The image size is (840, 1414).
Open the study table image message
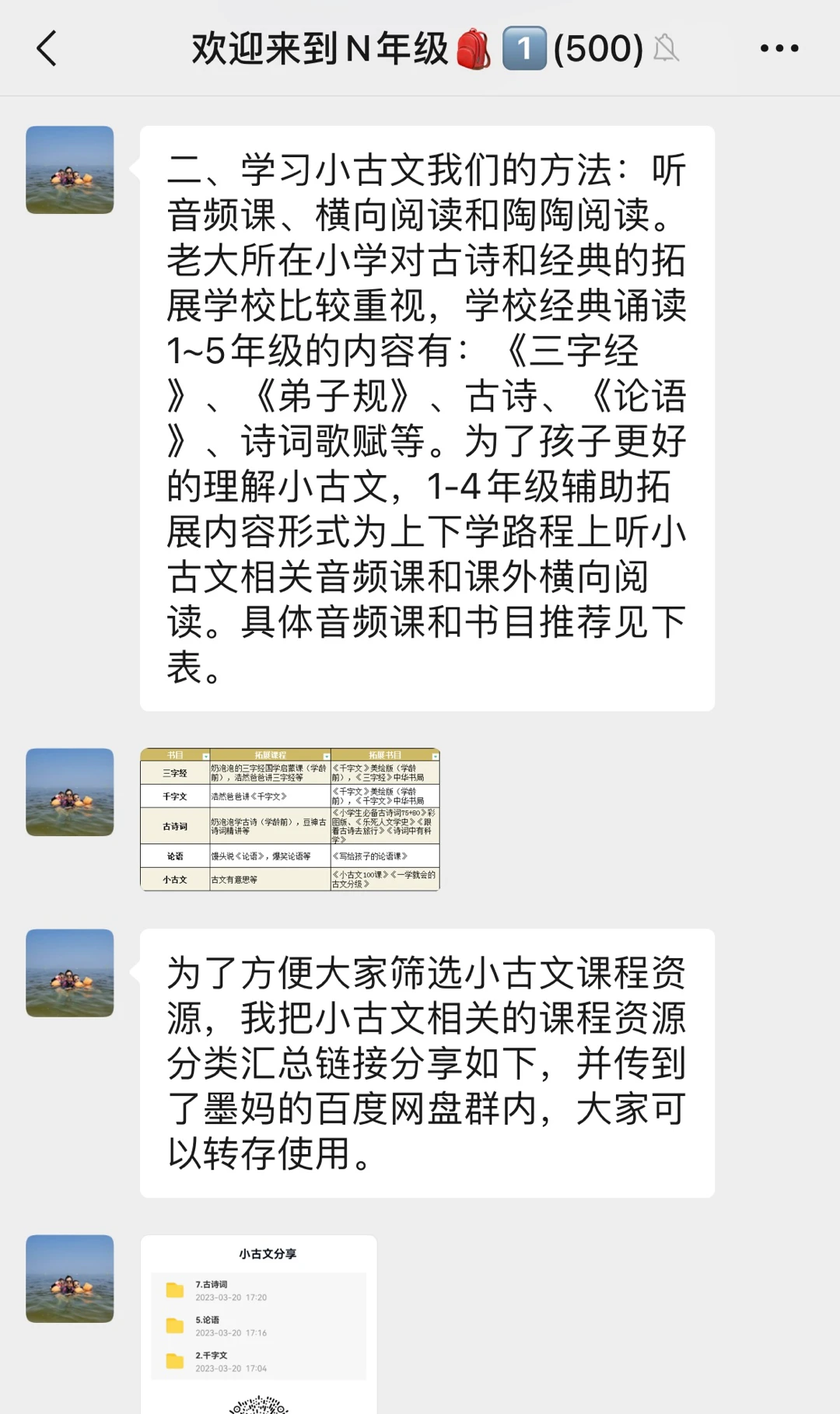[290, 819]
